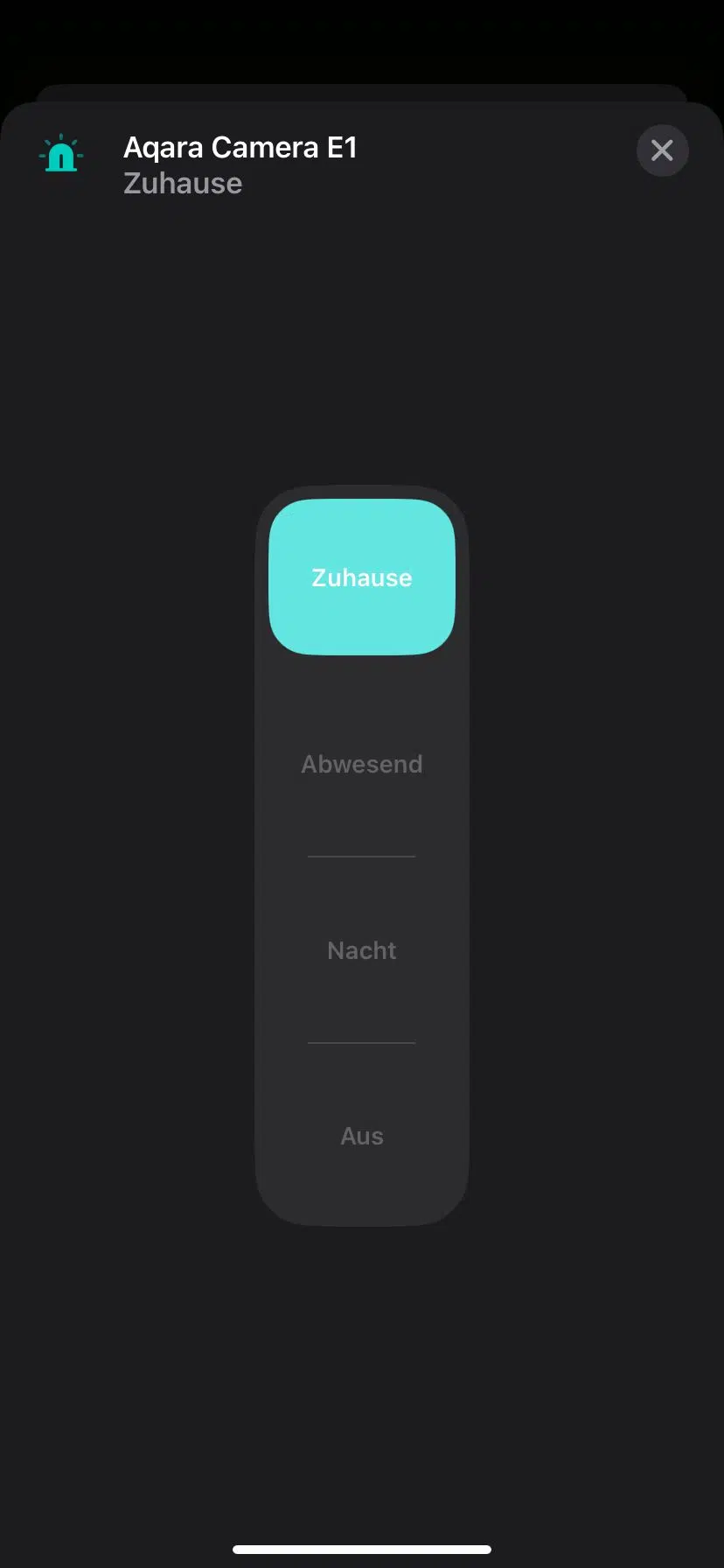Switch security mode to Abwesend

tap(362, 764)
